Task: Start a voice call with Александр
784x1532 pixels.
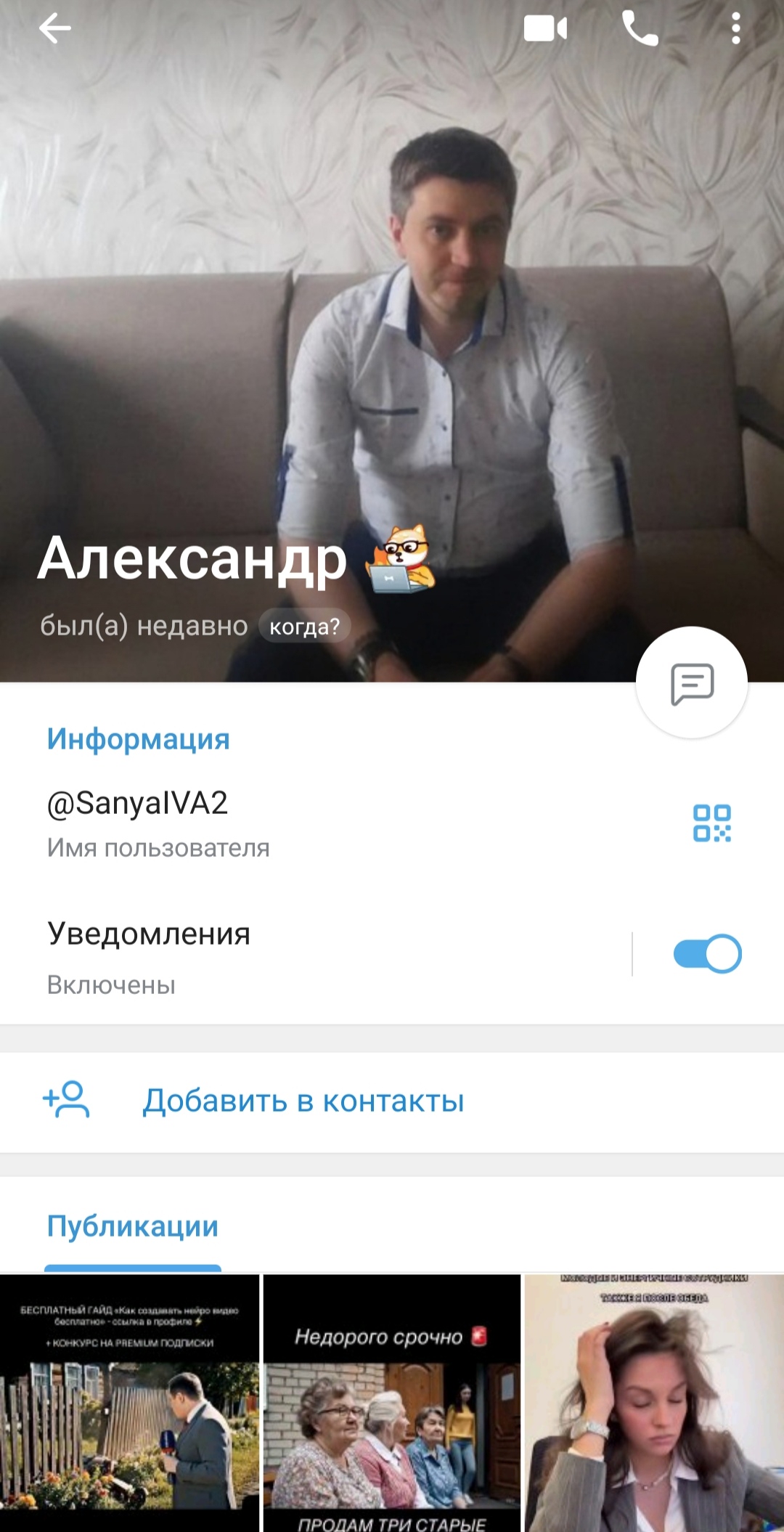Action: 640,30
